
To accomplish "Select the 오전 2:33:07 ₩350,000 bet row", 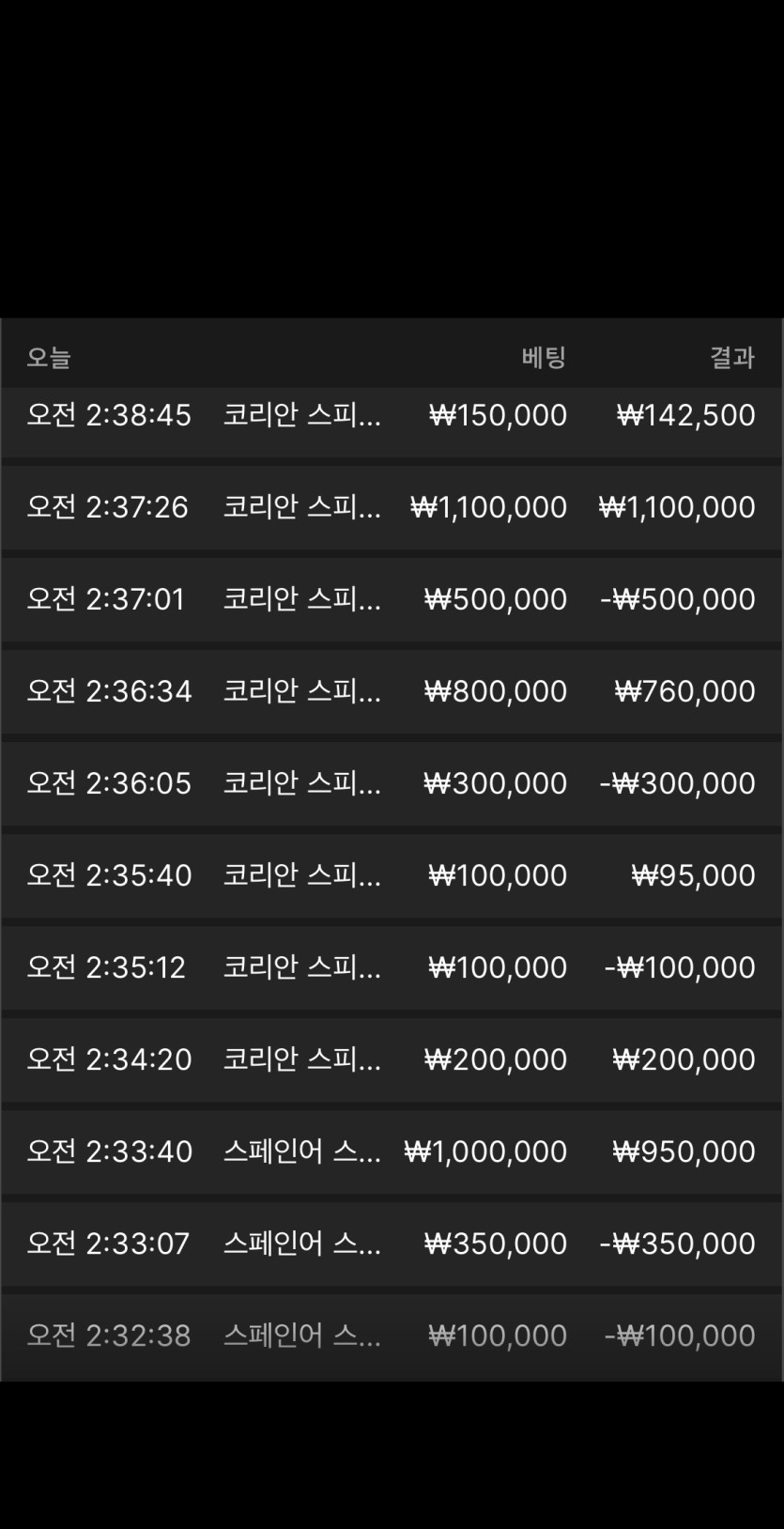I will point(392,1243).
